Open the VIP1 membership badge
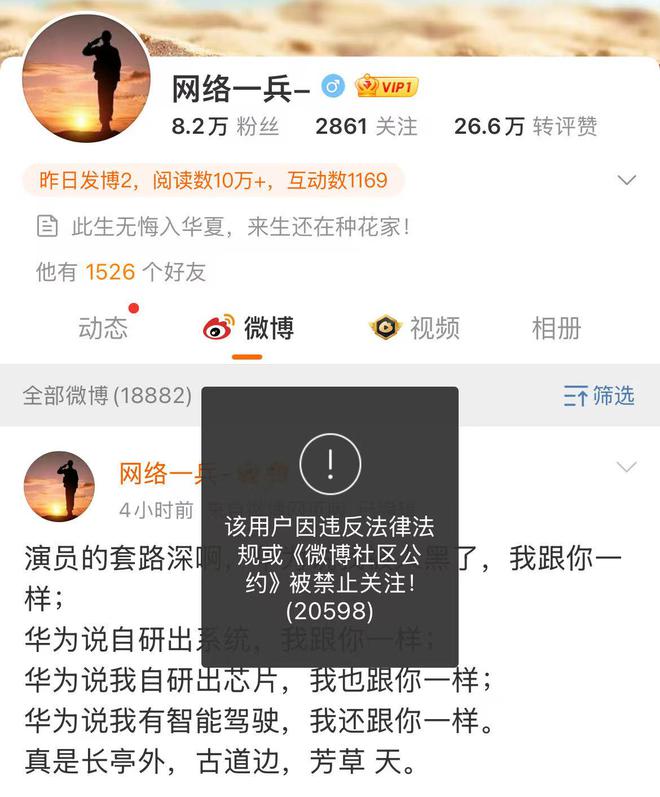The height and width of the screenshot is (797, 660). coord(386,87)
